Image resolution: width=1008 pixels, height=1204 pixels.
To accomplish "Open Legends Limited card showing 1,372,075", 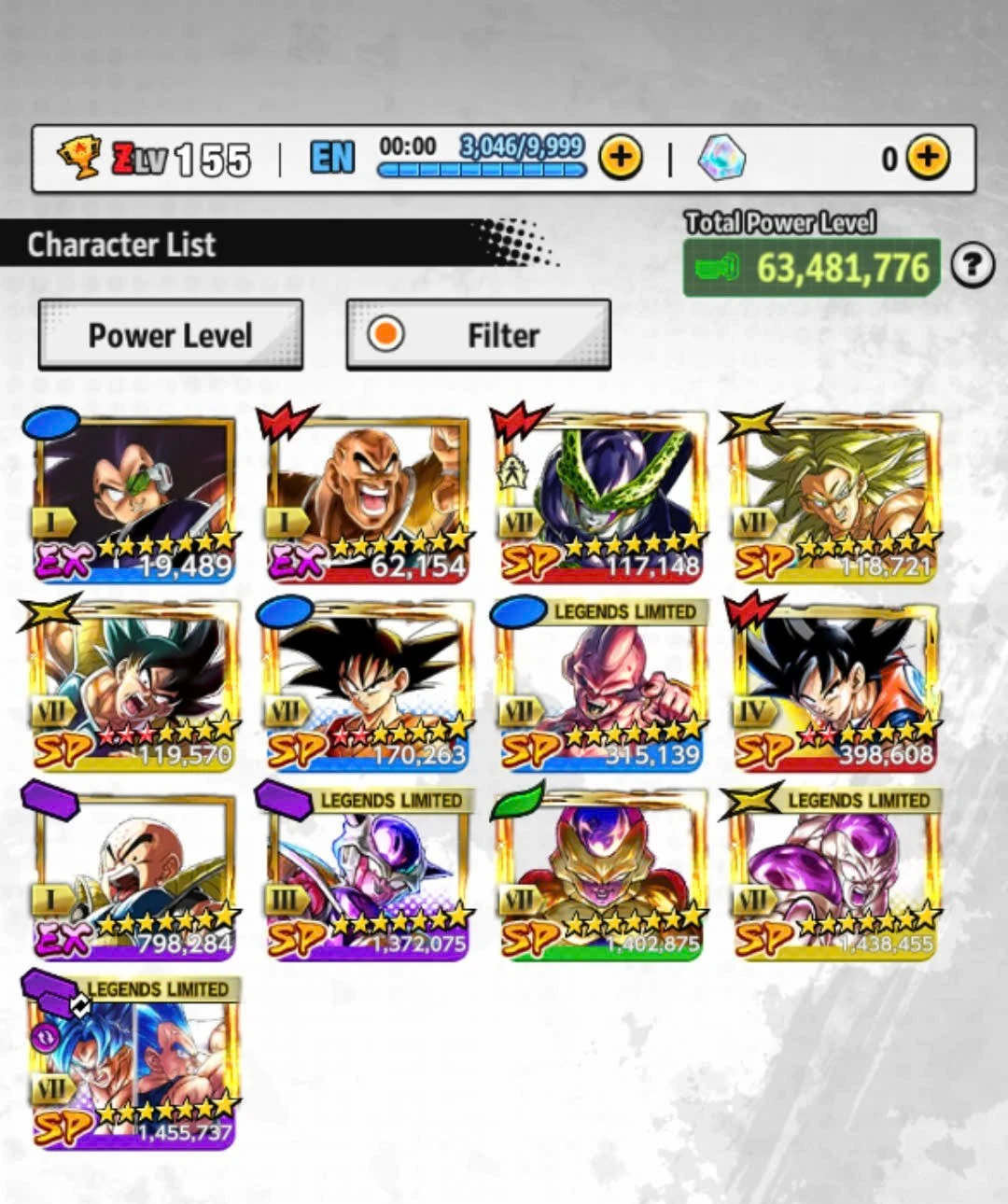I will click(367, 877).
